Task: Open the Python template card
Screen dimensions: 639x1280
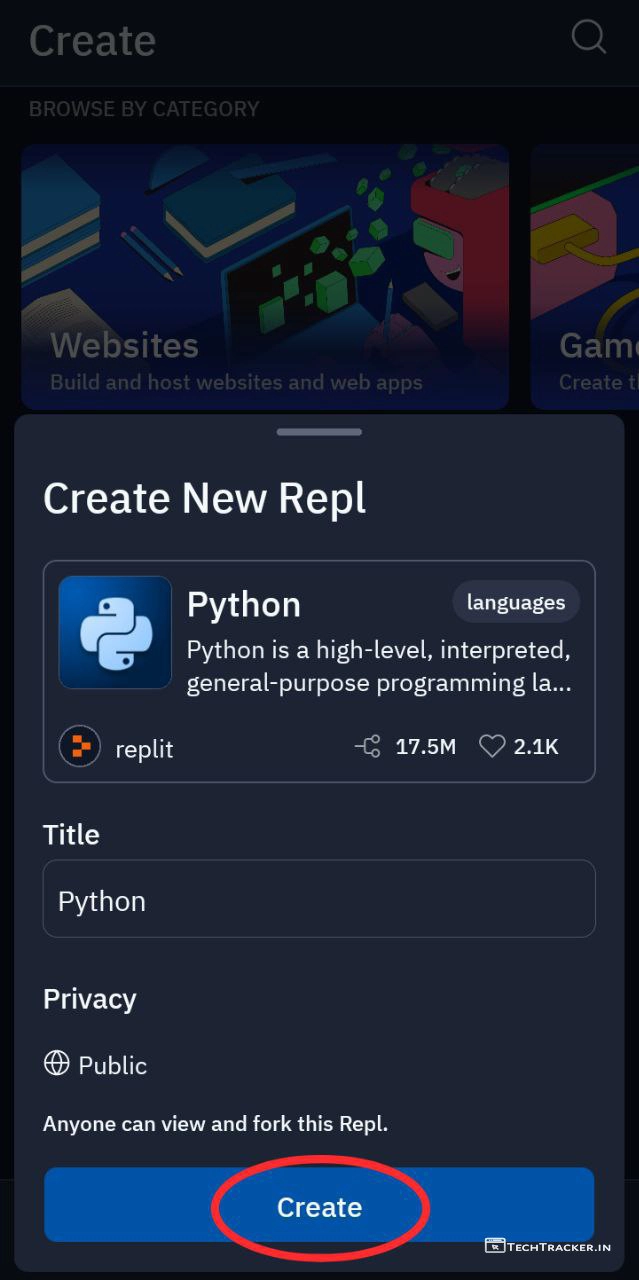Action: (319, 671)
